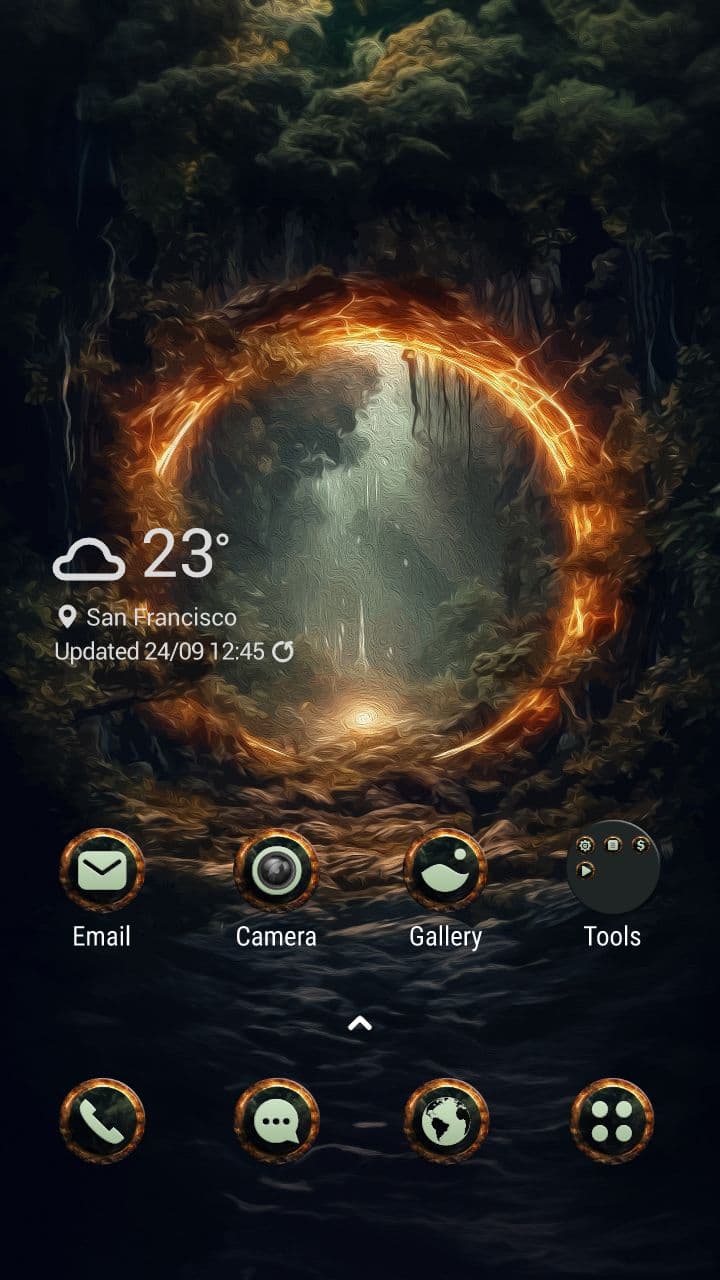720x1280 pixels.
Task: Launch the Camera app
Action: [x=274, y=868]
